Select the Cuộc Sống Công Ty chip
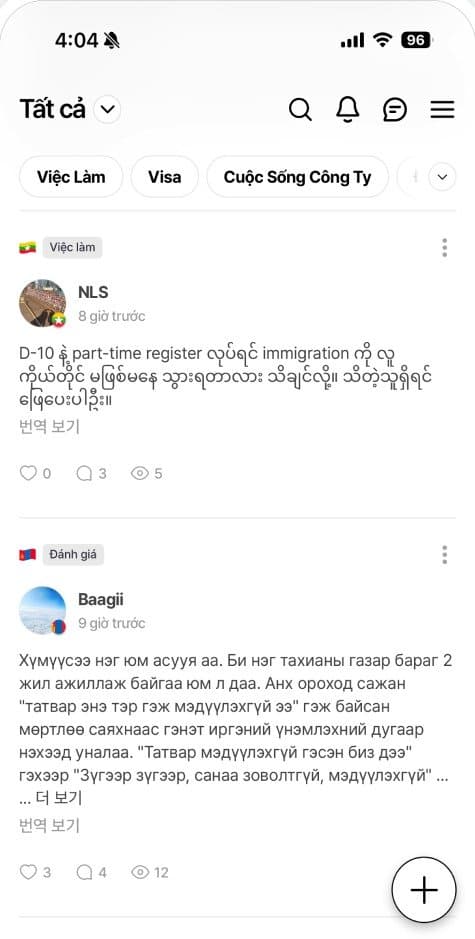The height and width of the screenshot is (939, 475). click(x=298, y=177)
